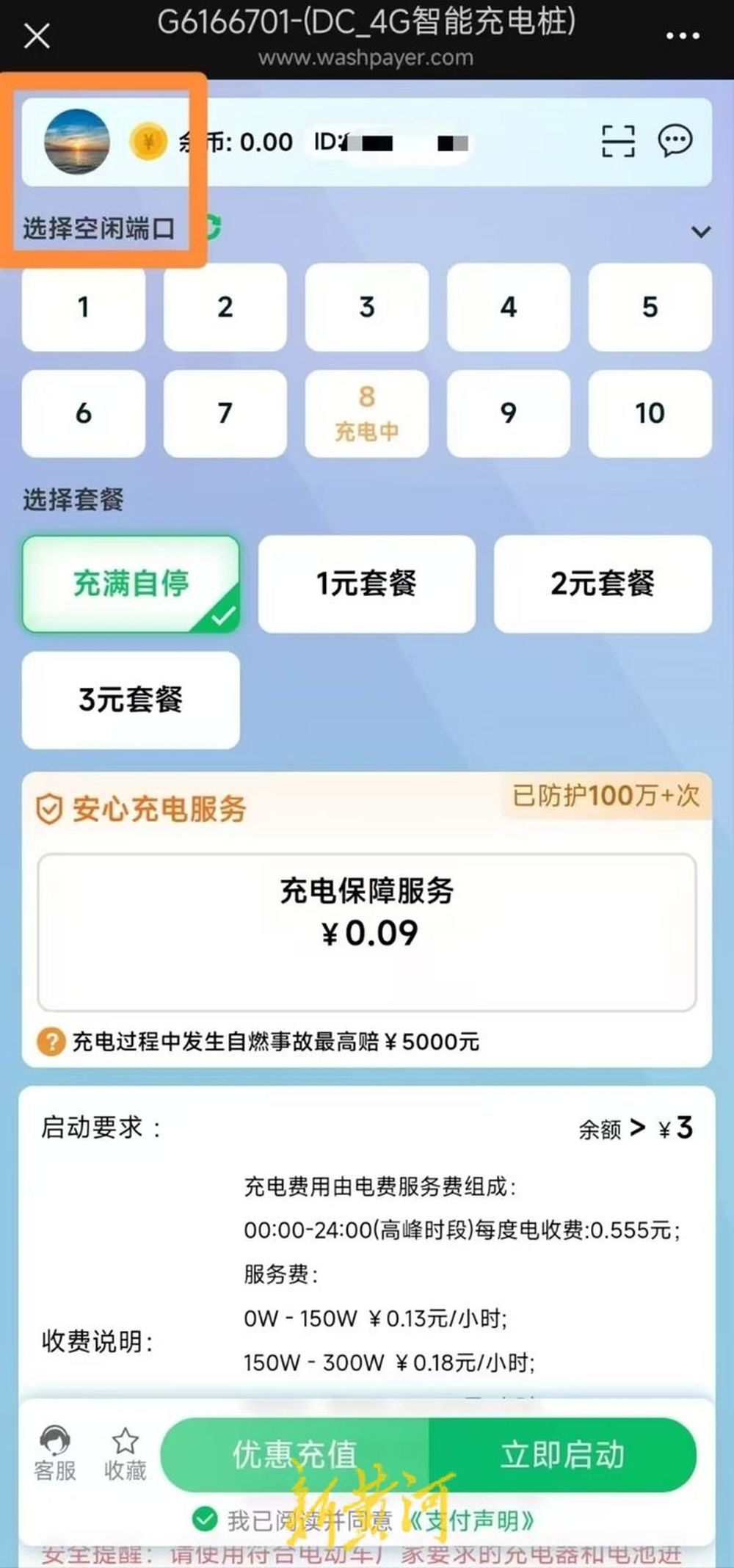Tap the profile avatar picture
Screen dimensions: 734x1568
[77, 142]
